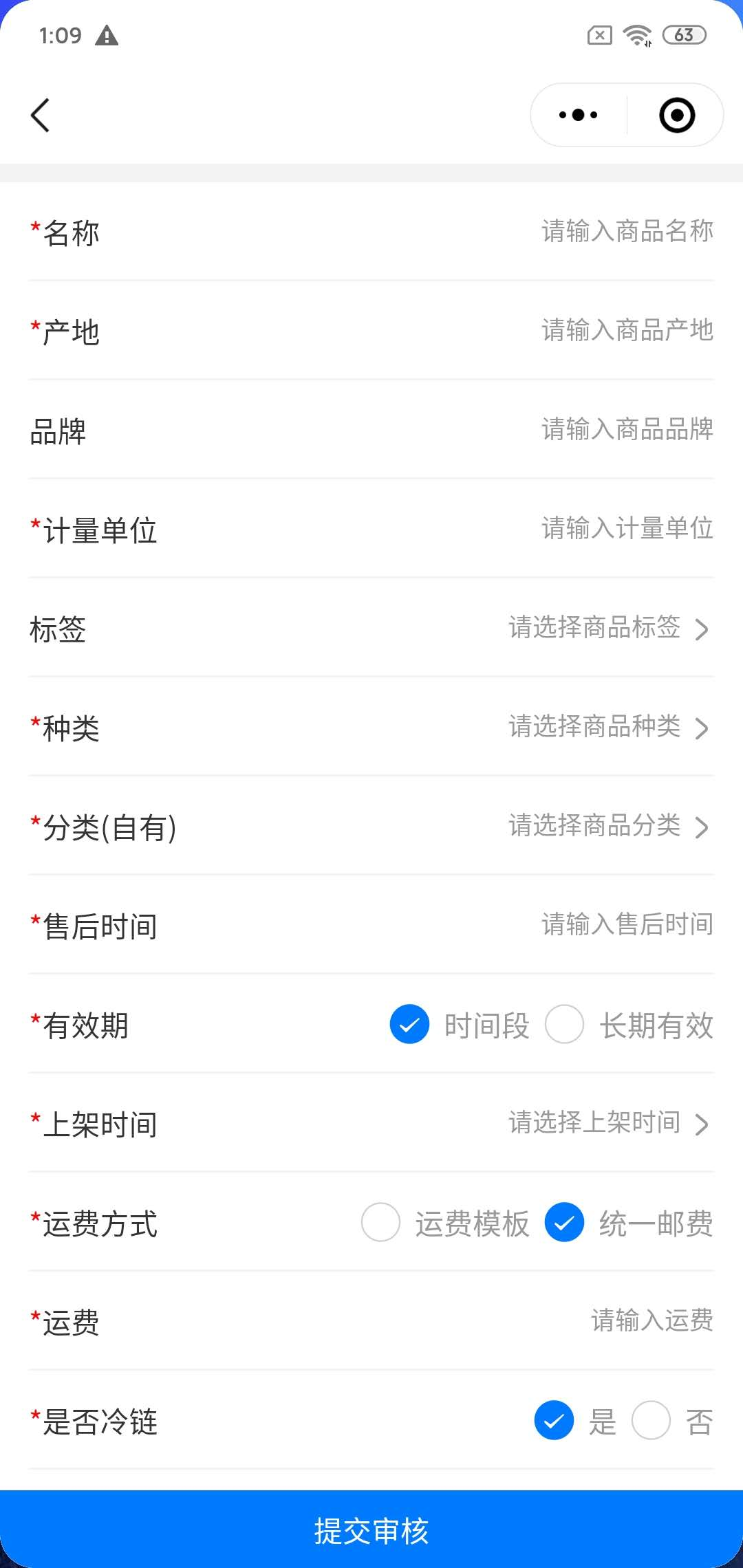
Task: Choose 运费模板 shipping method
Action: click(381, 1222)
